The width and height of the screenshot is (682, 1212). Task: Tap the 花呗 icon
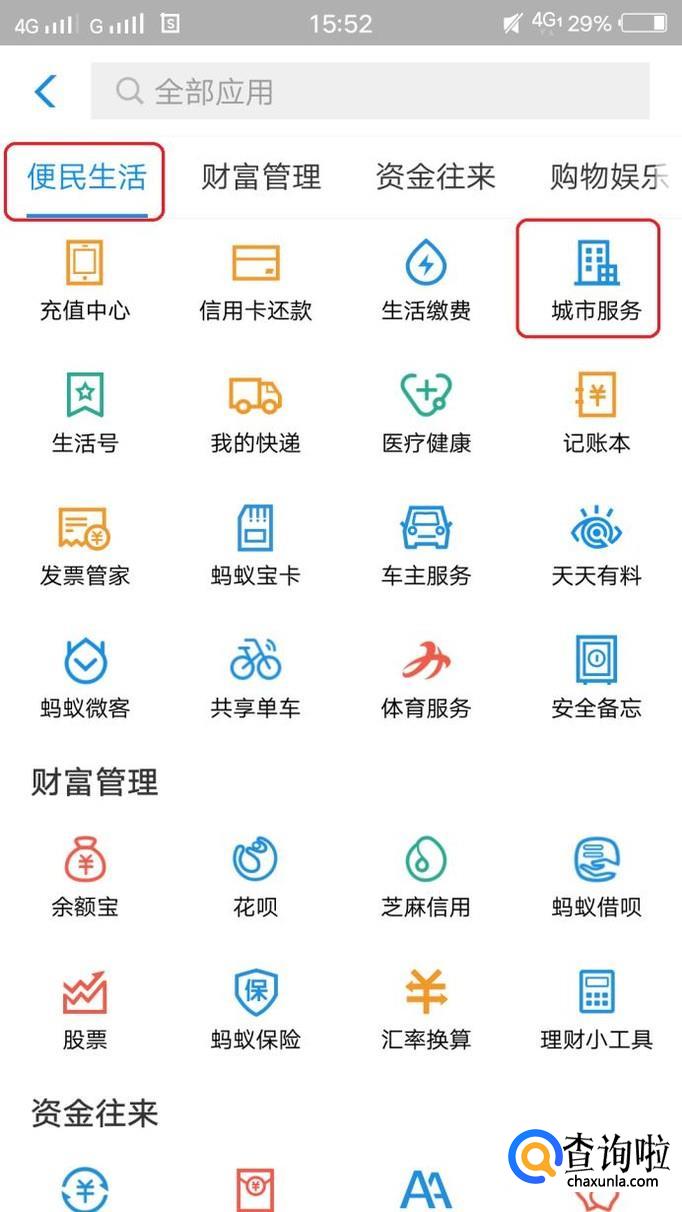click(256, 876)
